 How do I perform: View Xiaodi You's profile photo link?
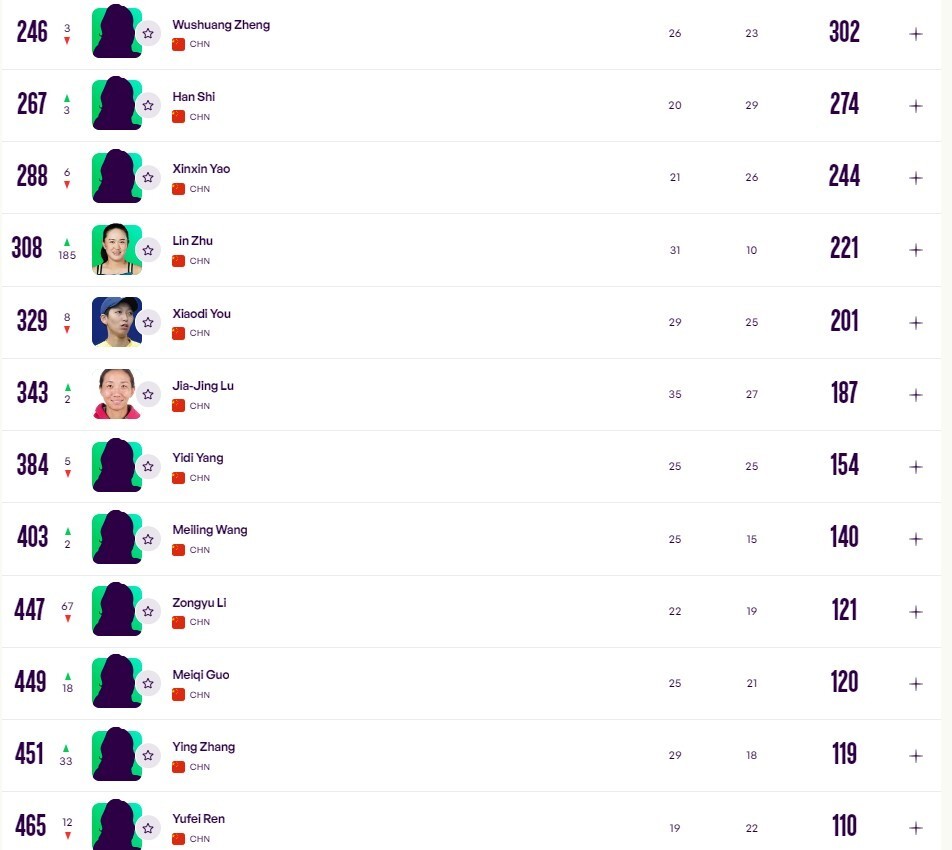click(x=116, y=321)
